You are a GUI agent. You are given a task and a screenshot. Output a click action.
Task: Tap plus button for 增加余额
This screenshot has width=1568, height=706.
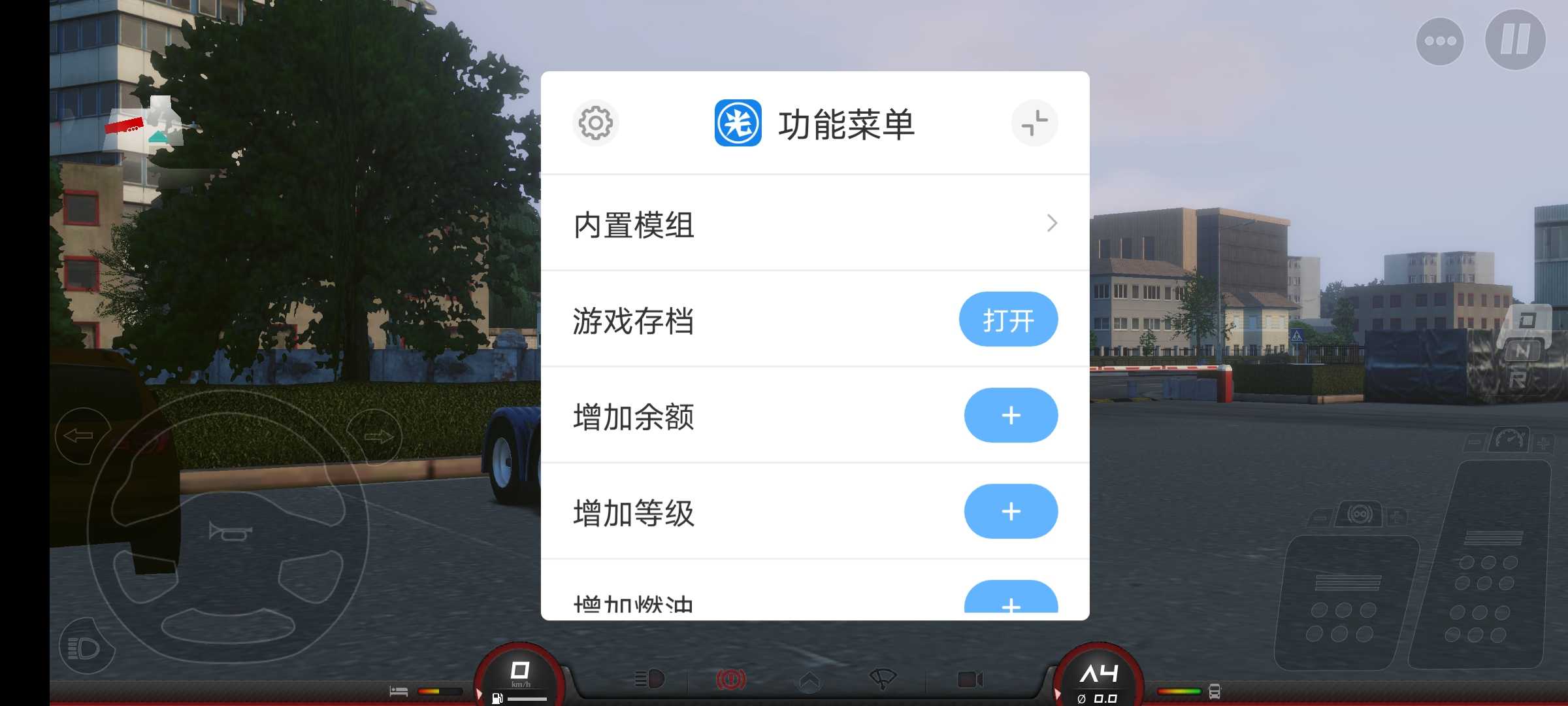coord(1010,416)
